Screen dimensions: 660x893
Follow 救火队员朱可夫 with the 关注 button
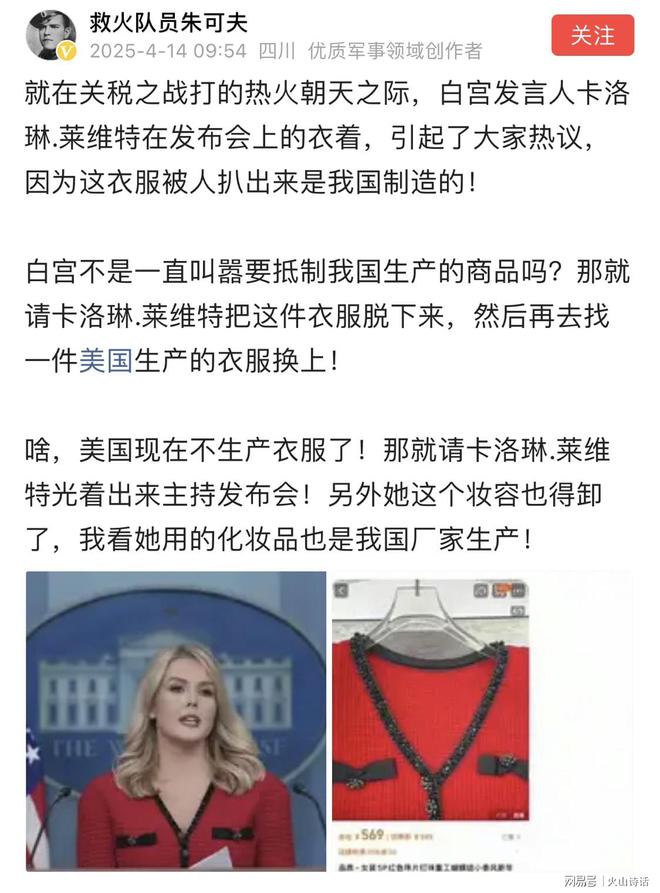point(592,36)
